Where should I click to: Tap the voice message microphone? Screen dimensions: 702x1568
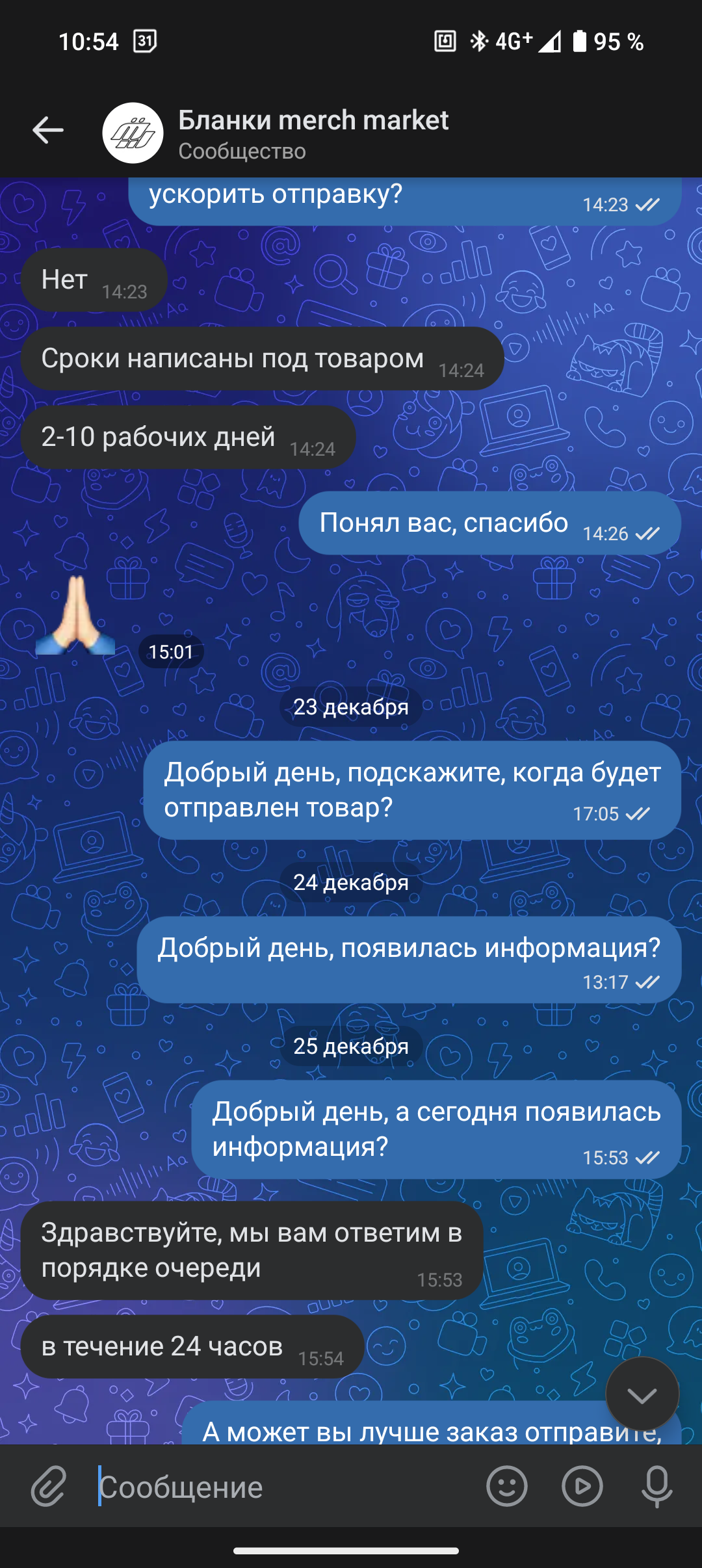click(x=656, y=1486)
